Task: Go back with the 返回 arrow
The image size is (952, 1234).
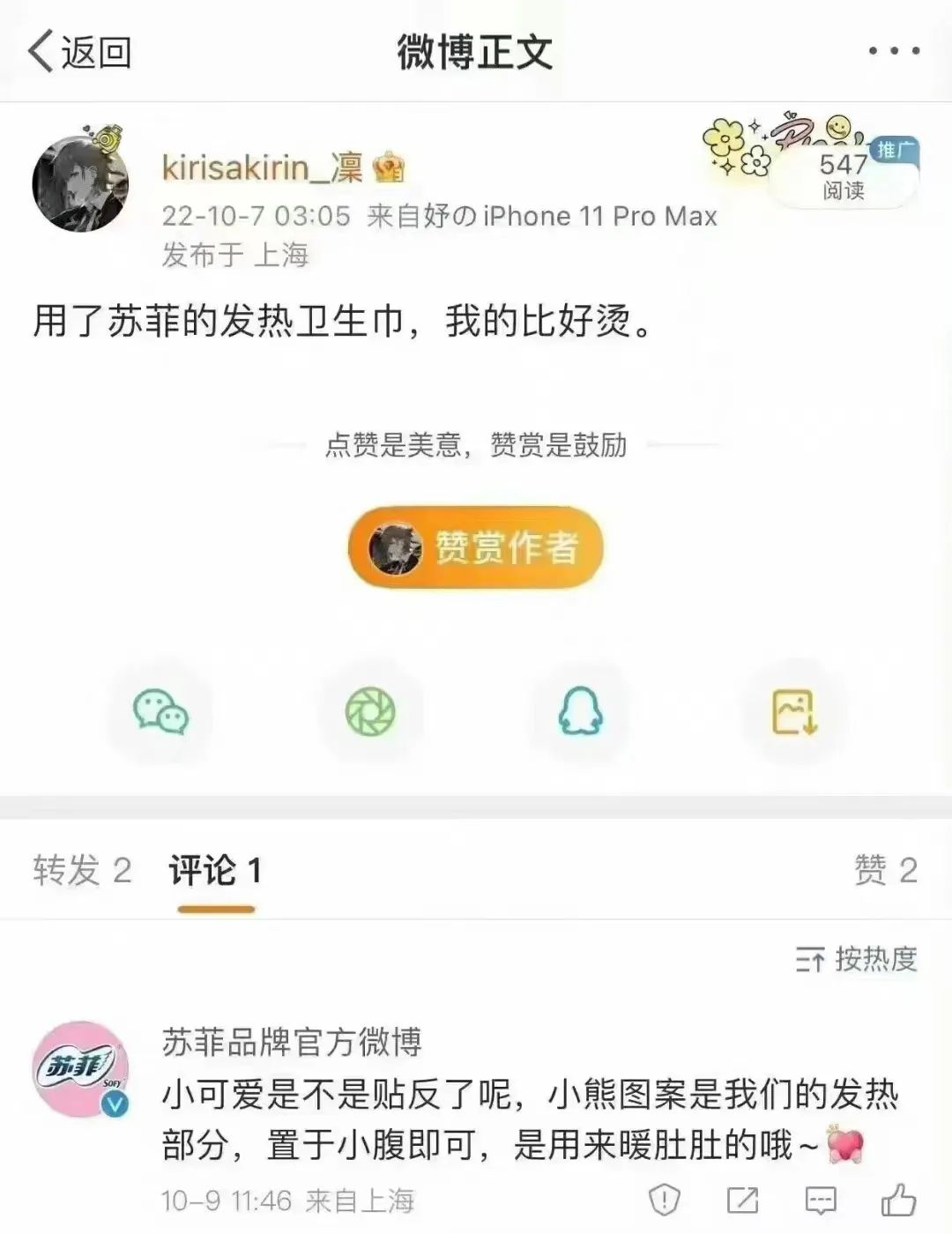Action: coord(79,52)
